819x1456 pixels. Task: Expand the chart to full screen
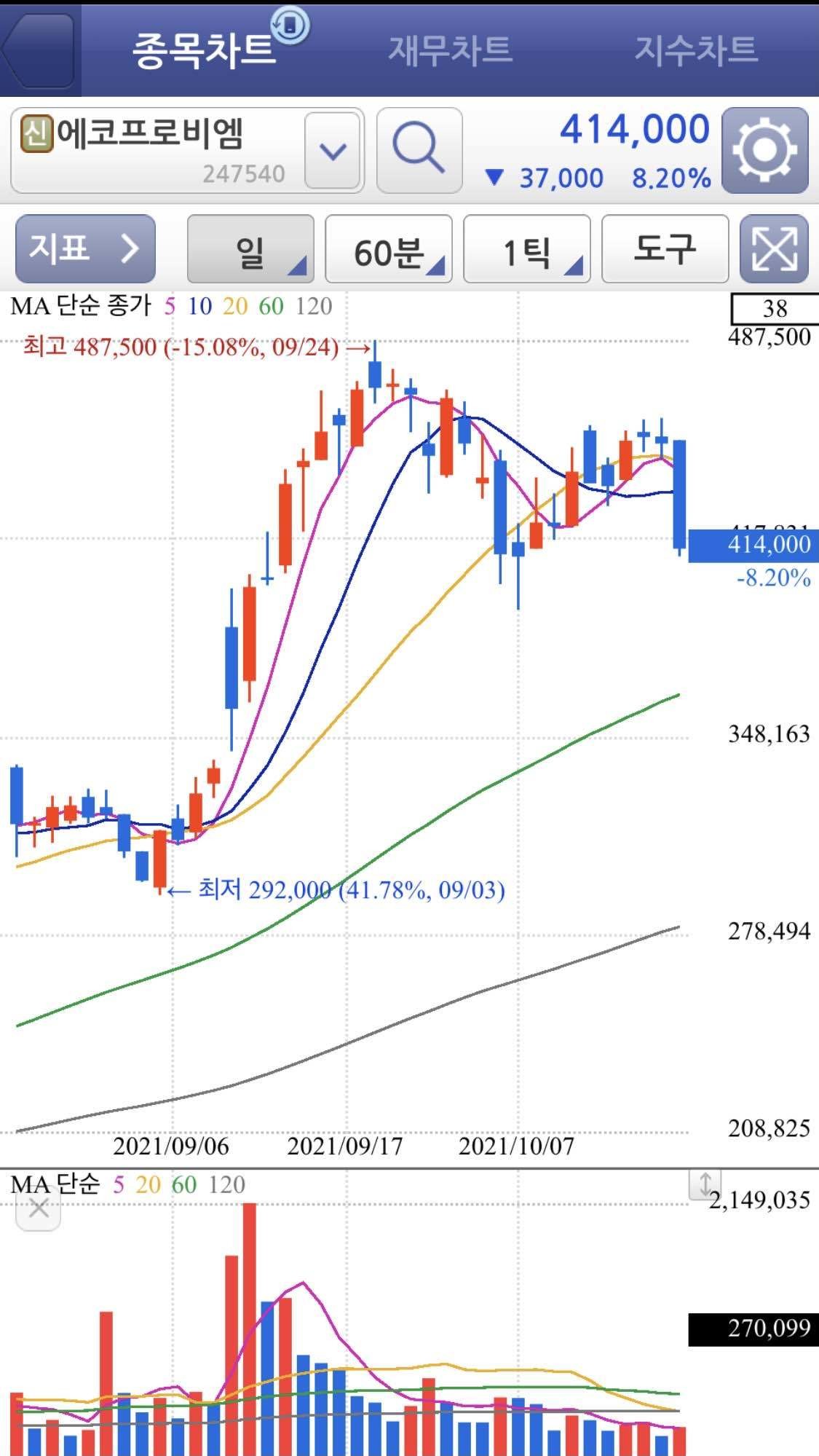[x=774, y=249]
